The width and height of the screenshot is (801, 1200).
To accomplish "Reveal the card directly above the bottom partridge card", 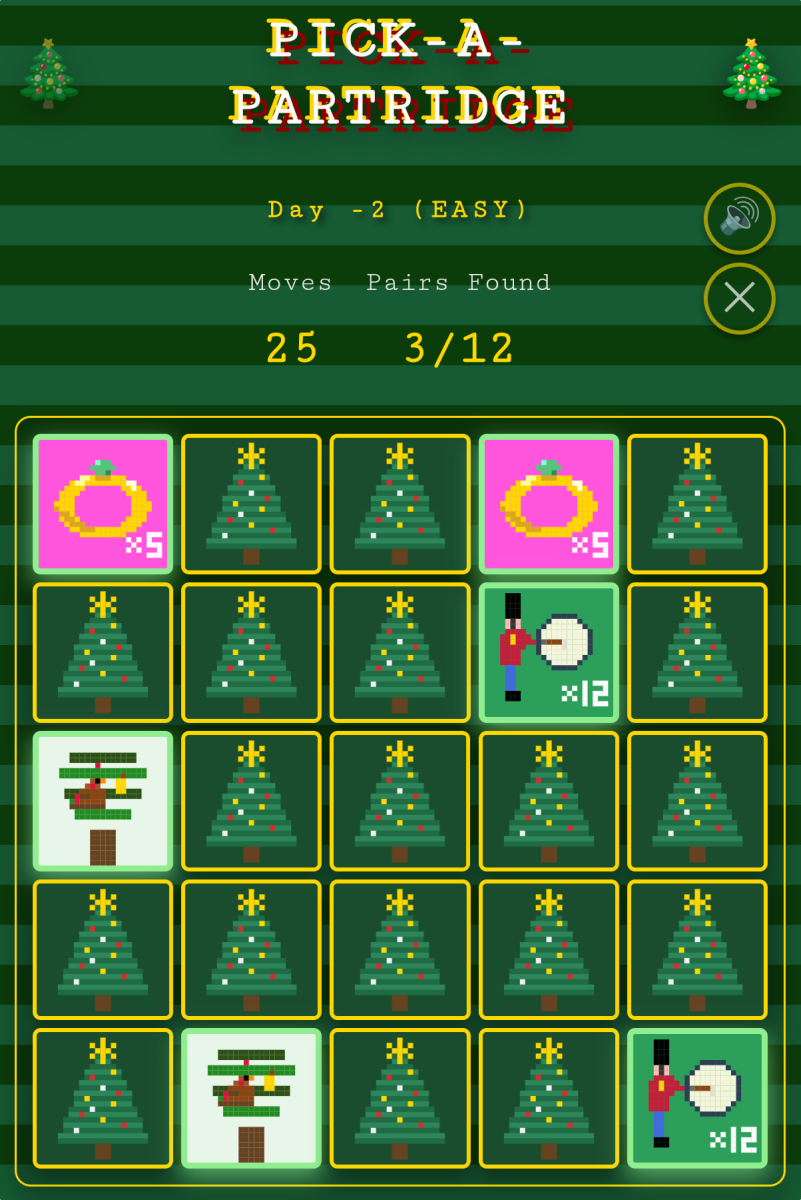I will click(x=251, y=949).
